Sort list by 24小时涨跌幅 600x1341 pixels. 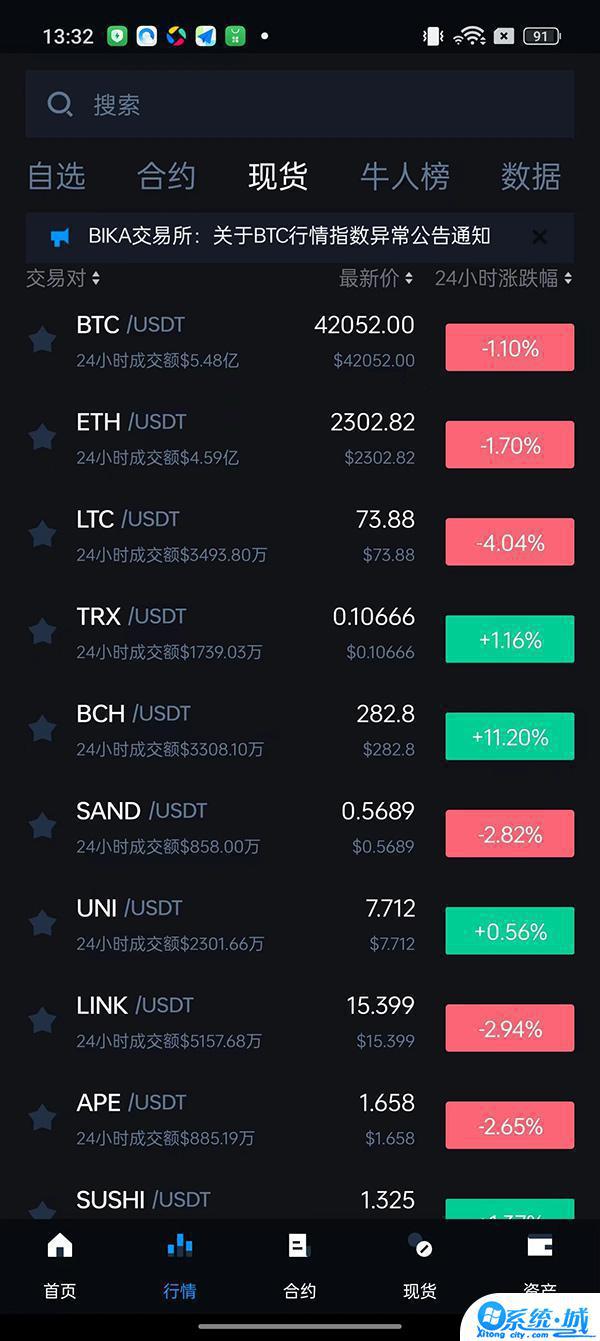click(x=503, y=278)
